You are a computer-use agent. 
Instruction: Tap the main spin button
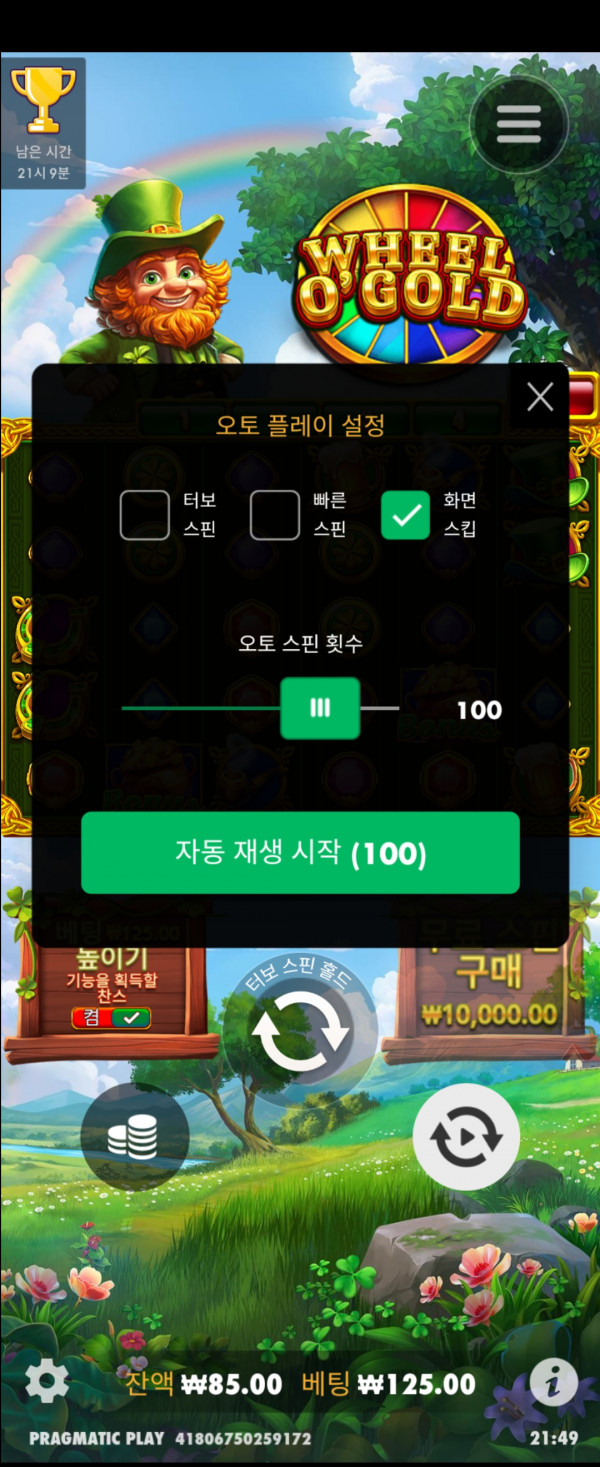pyautogui.click(x=300, y=1030)
